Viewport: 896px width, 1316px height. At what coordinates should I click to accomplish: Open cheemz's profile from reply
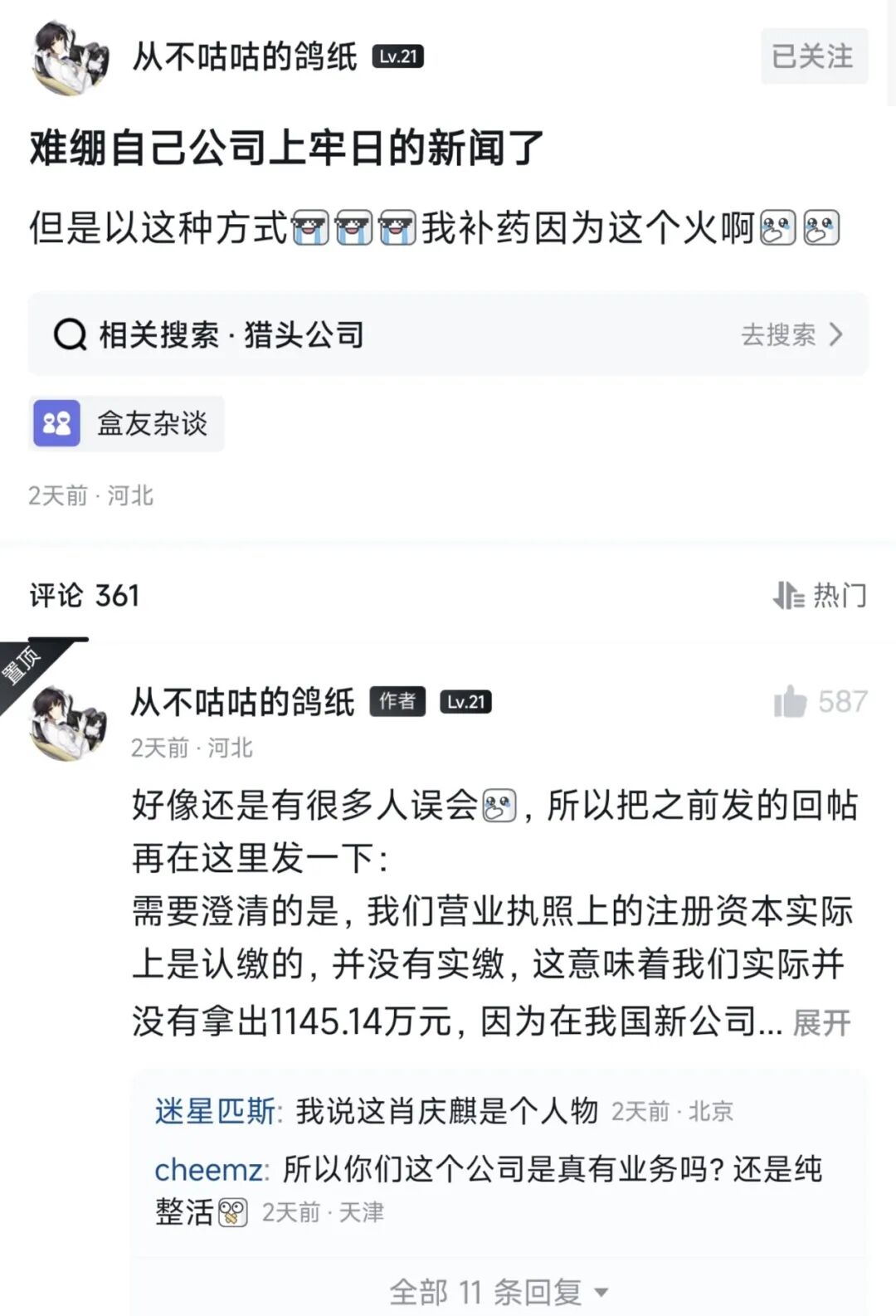point(210,1170)
